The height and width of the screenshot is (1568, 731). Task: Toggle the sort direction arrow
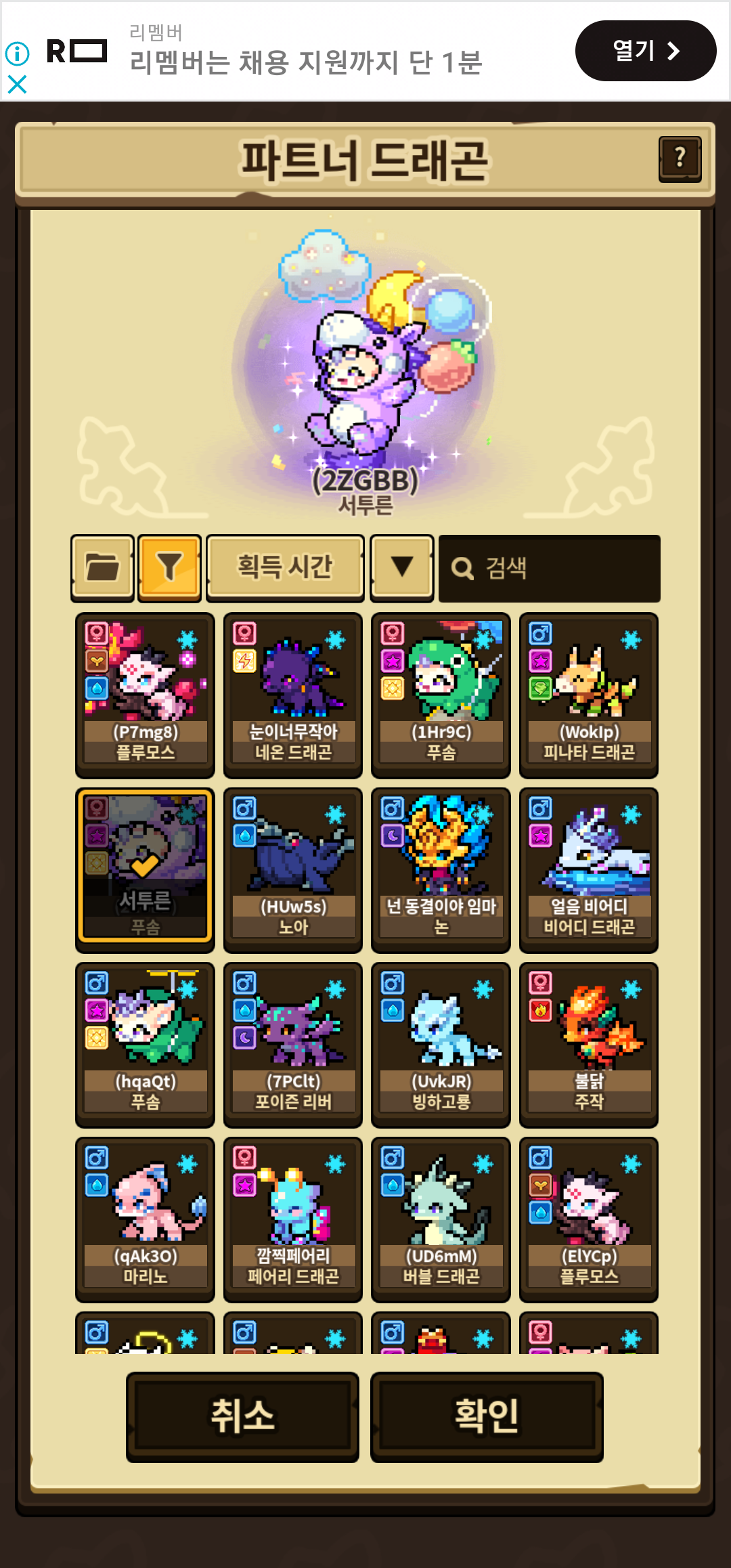(402, 568)
